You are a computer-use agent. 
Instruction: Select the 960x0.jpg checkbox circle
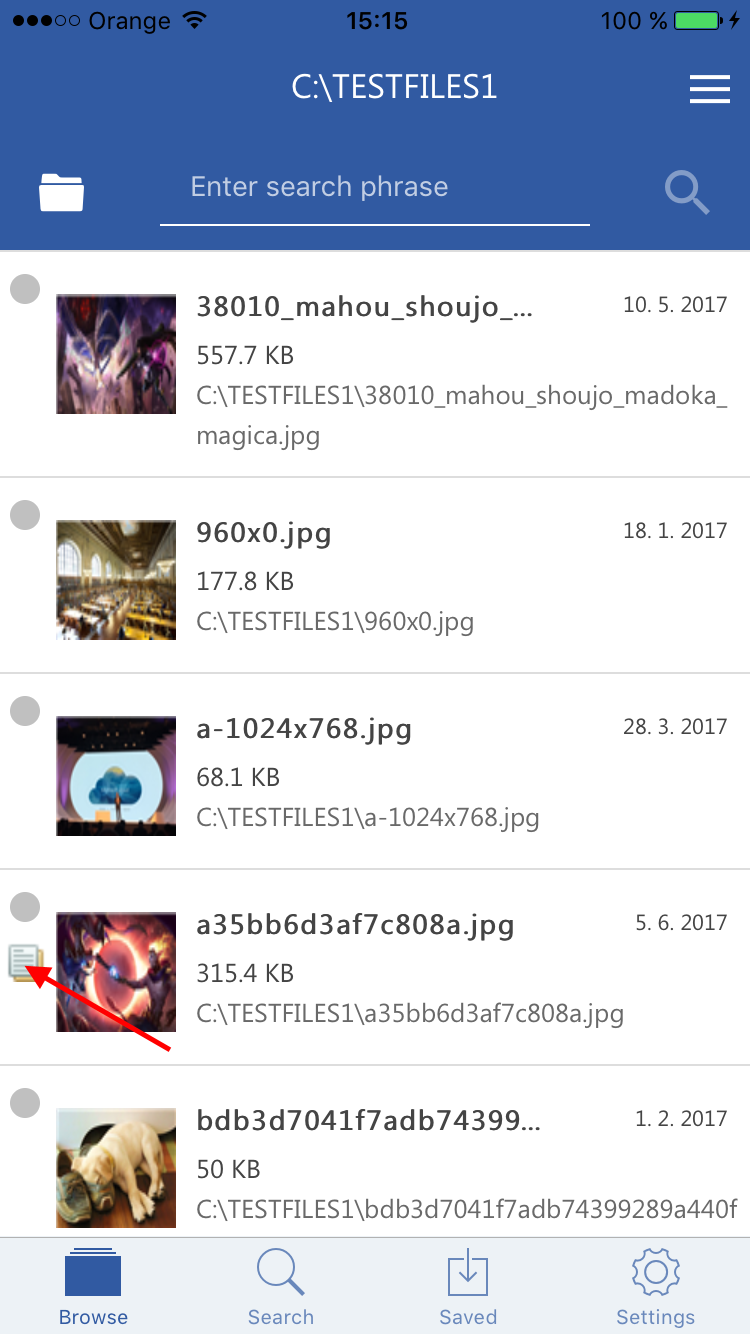coord(25,515)
